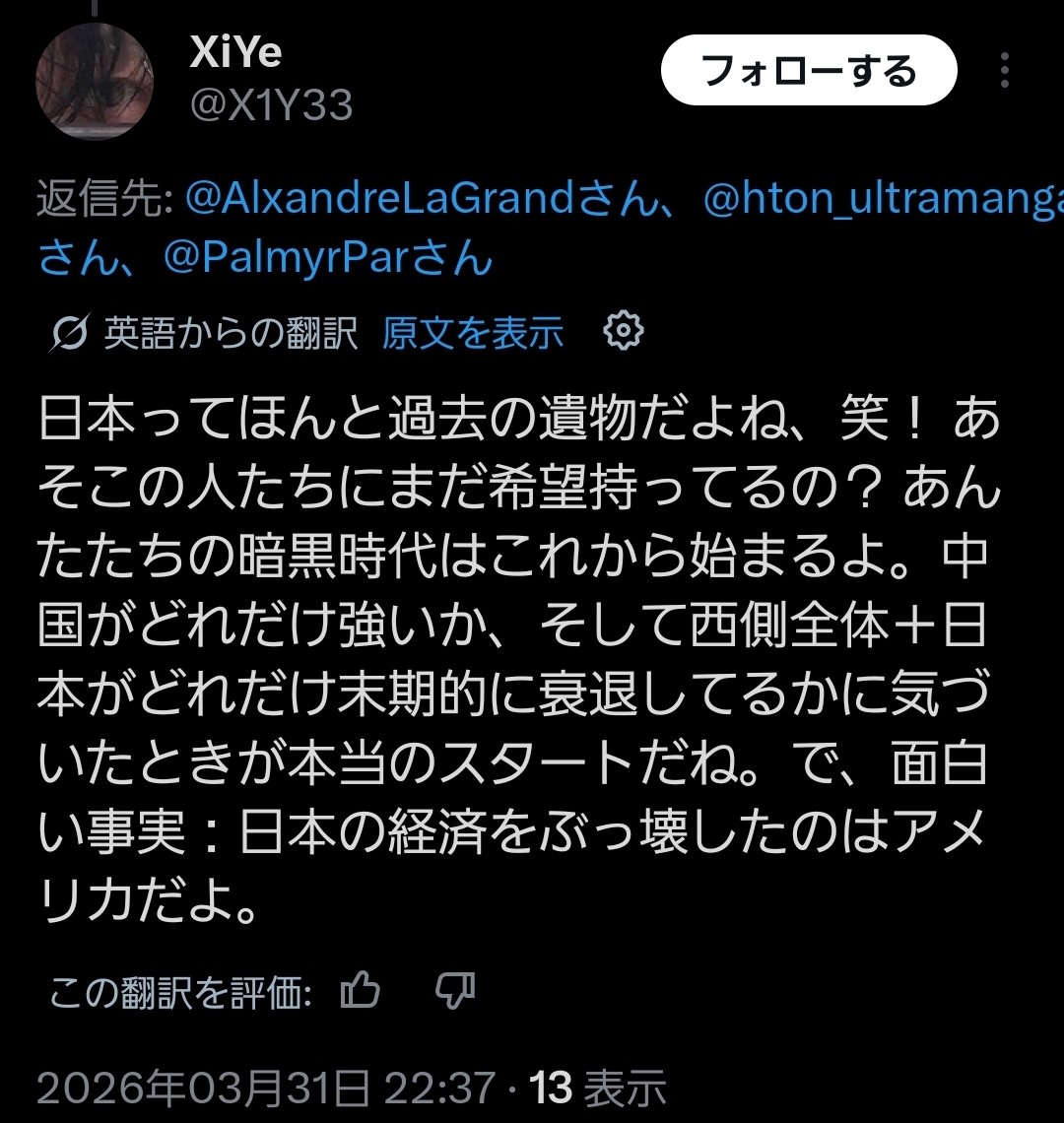1064x1123 pixels.
Task: Show the original text with 原文を表示
Action: tap(473, 334)
